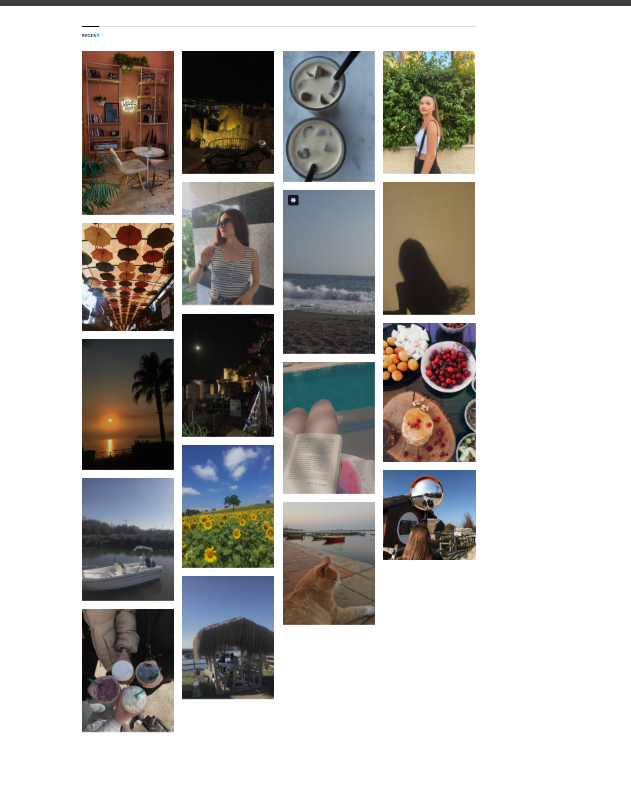Open the beach waves photo
The height and width of the screenshot is (795, 631).
(328, 271)
